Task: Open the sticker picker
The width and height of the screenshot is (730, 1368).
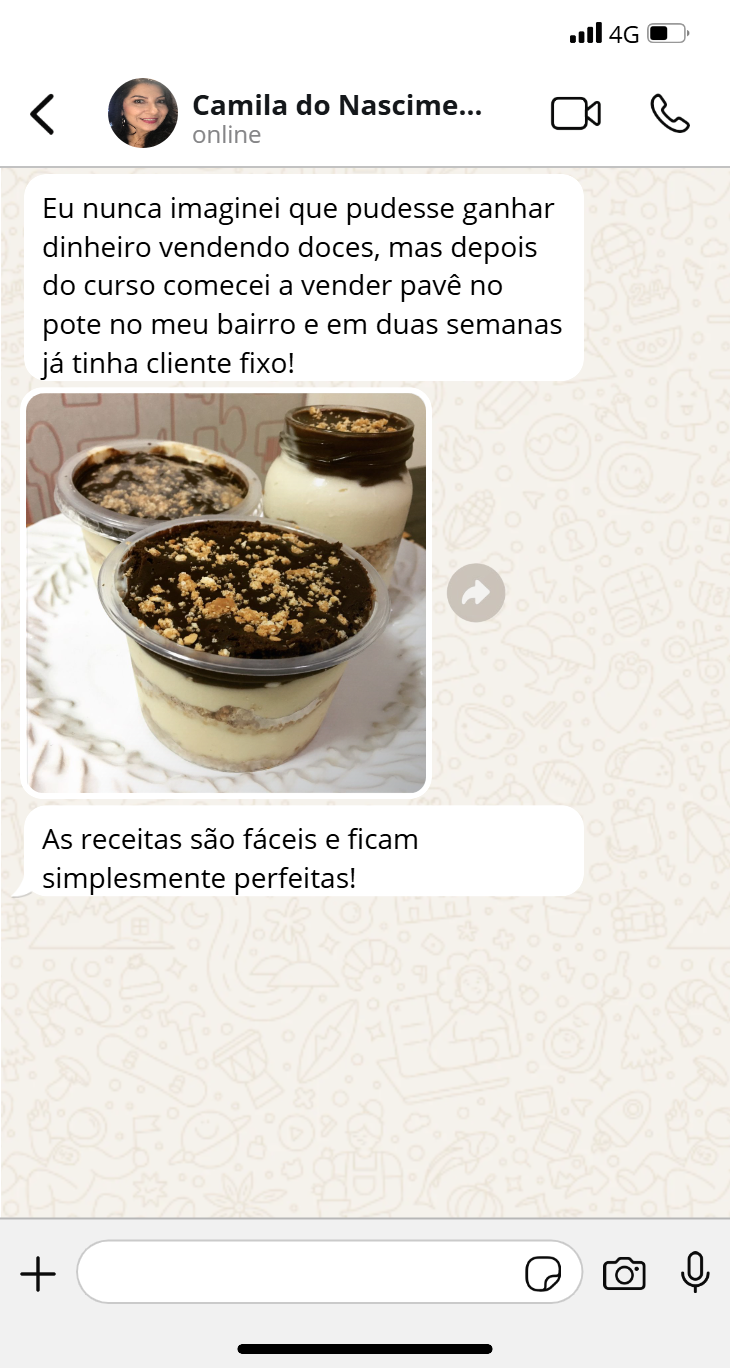Action: pos(543,1274)
